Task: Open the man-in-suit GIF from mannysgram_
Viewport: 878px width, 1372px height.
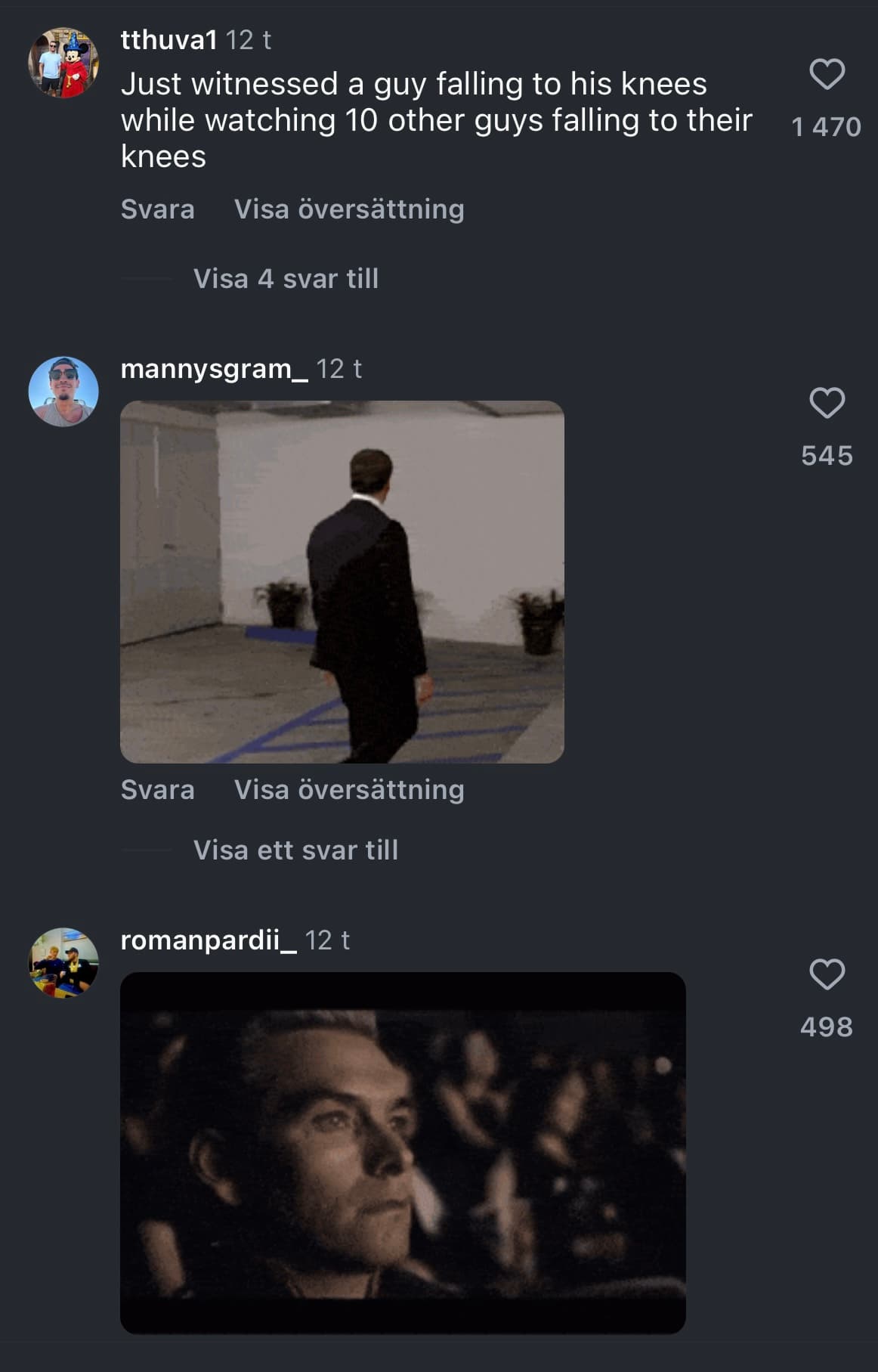Action: click(342, 581)
